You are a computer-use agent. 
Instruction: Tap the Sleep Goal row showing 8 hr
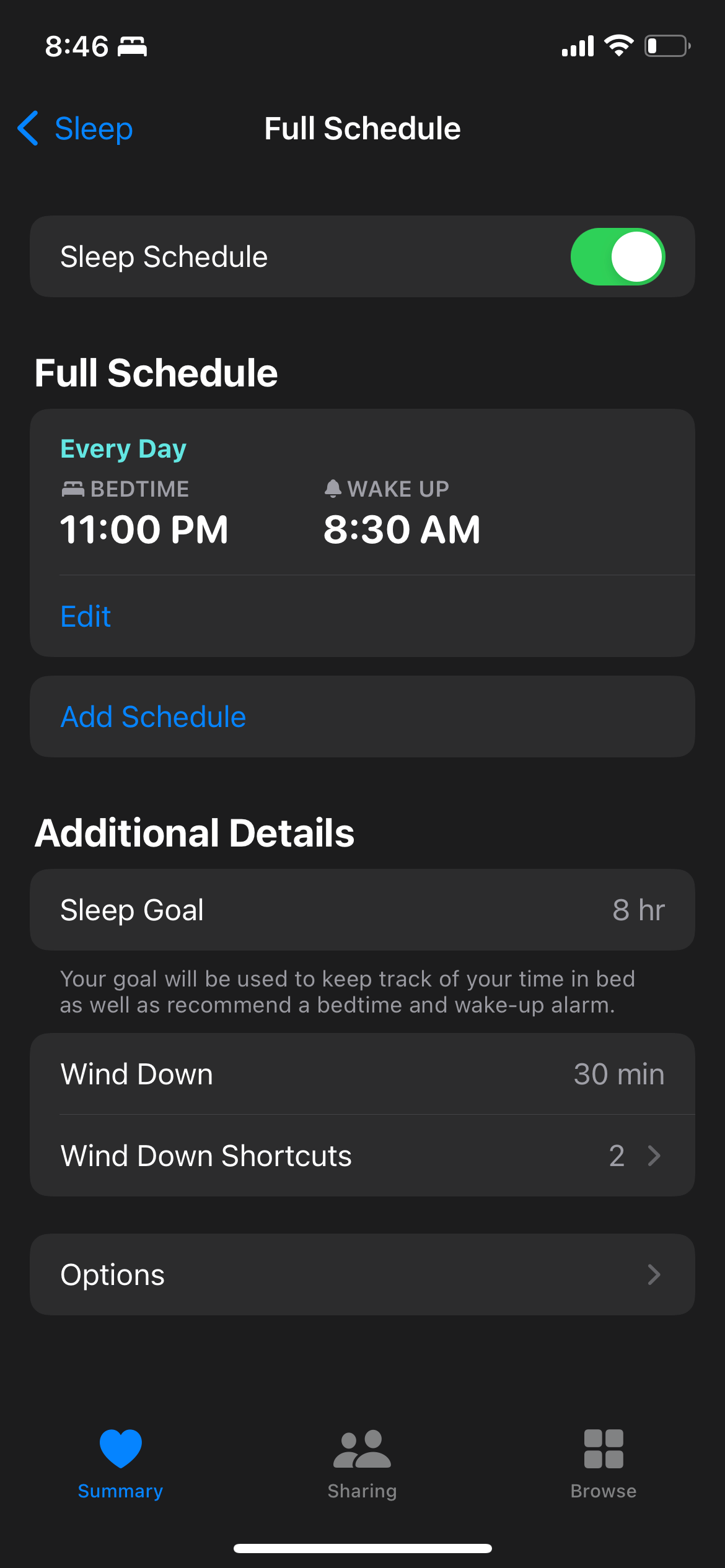tap(362, 909)
